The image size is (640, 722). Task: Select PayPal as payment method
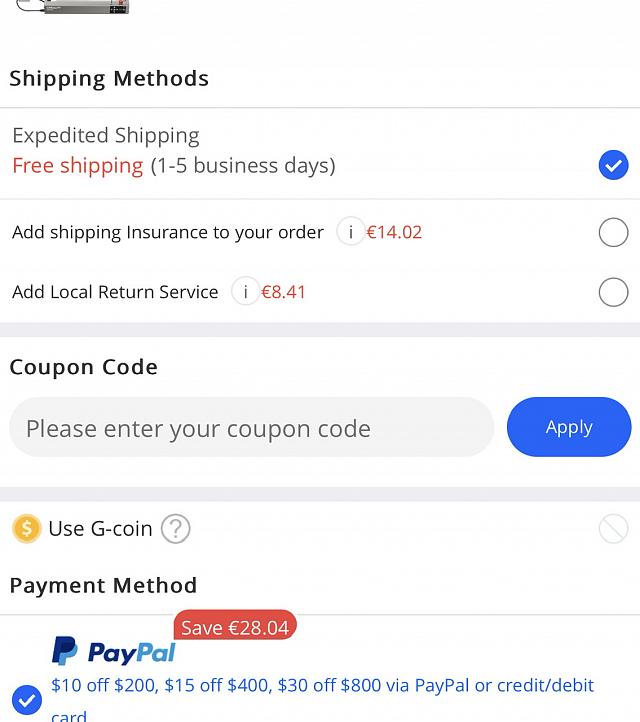click(28, 700)
